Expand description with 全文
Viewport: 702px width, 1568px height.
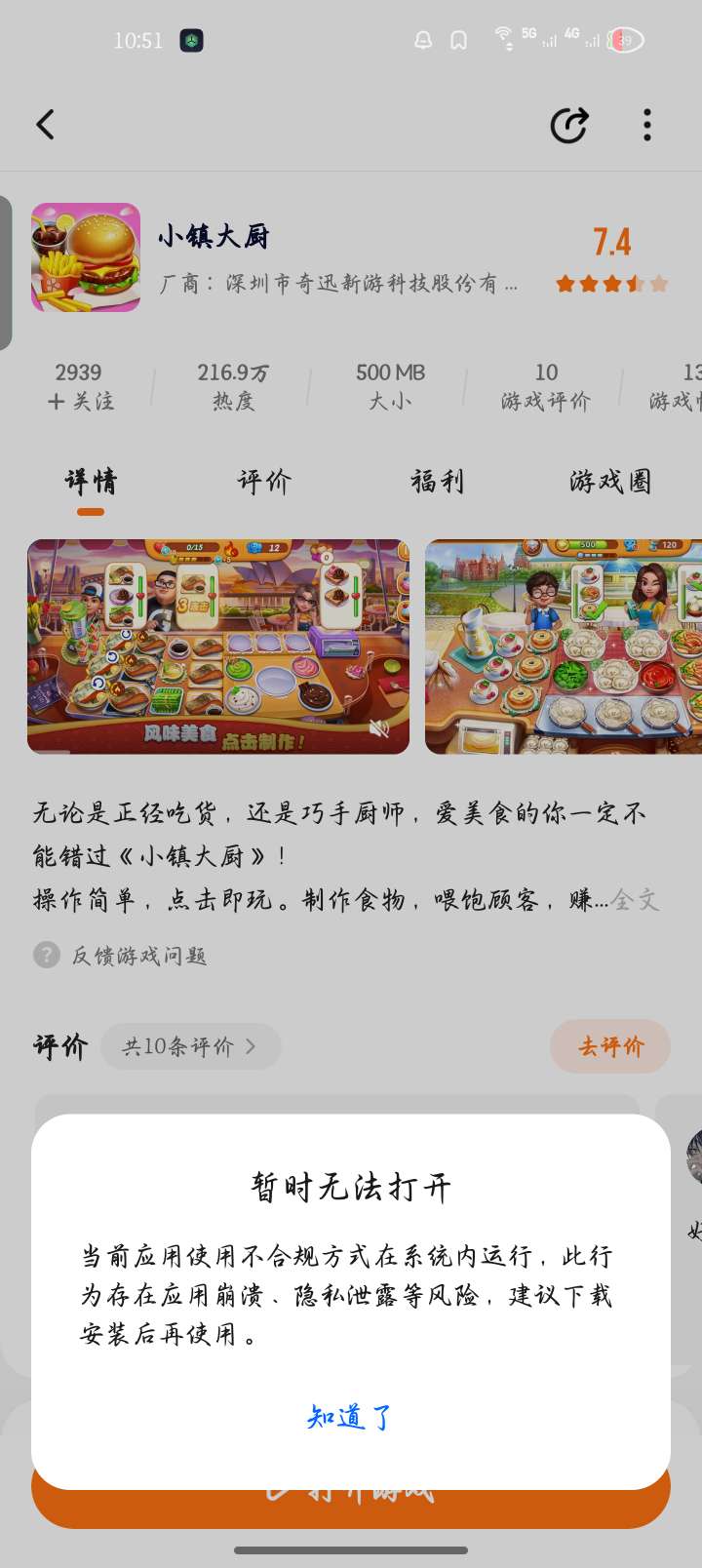point(635,899)
